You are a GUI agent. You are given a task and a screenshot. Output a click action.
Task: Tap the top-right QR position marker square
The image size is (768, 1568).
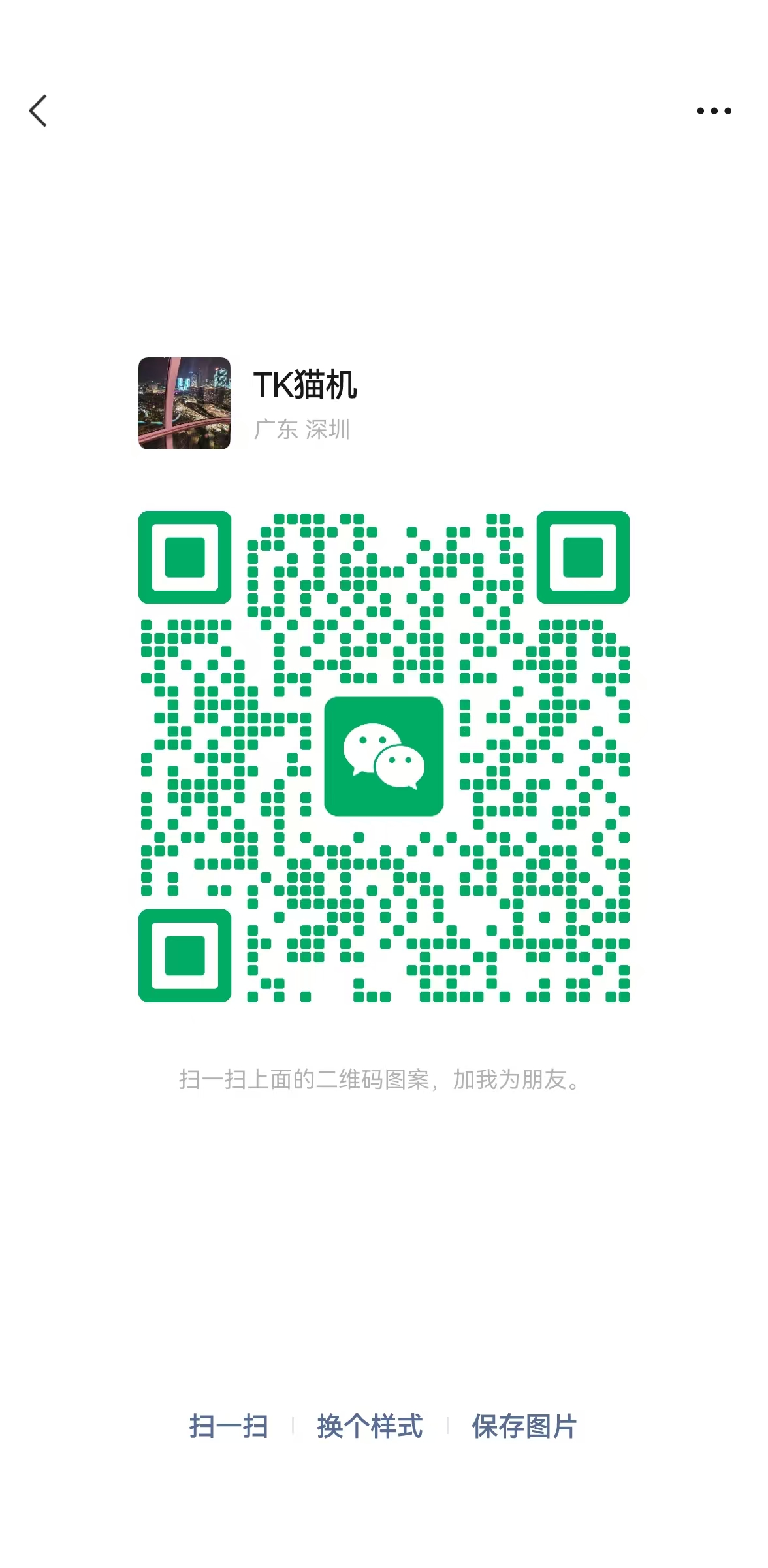(583, 559)
